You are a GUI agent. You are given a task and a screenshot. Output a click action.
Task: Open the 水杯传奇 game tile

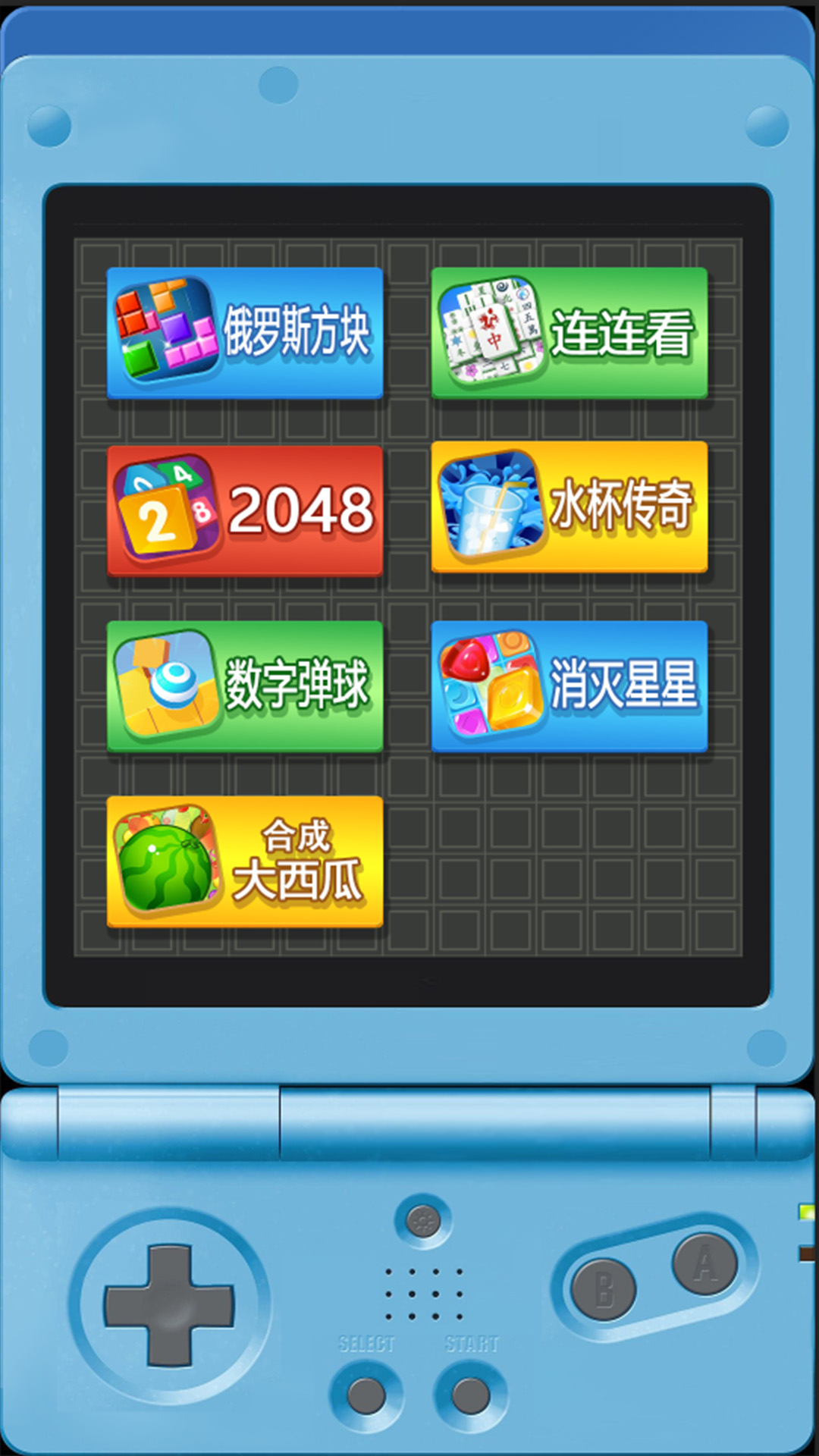569,507
